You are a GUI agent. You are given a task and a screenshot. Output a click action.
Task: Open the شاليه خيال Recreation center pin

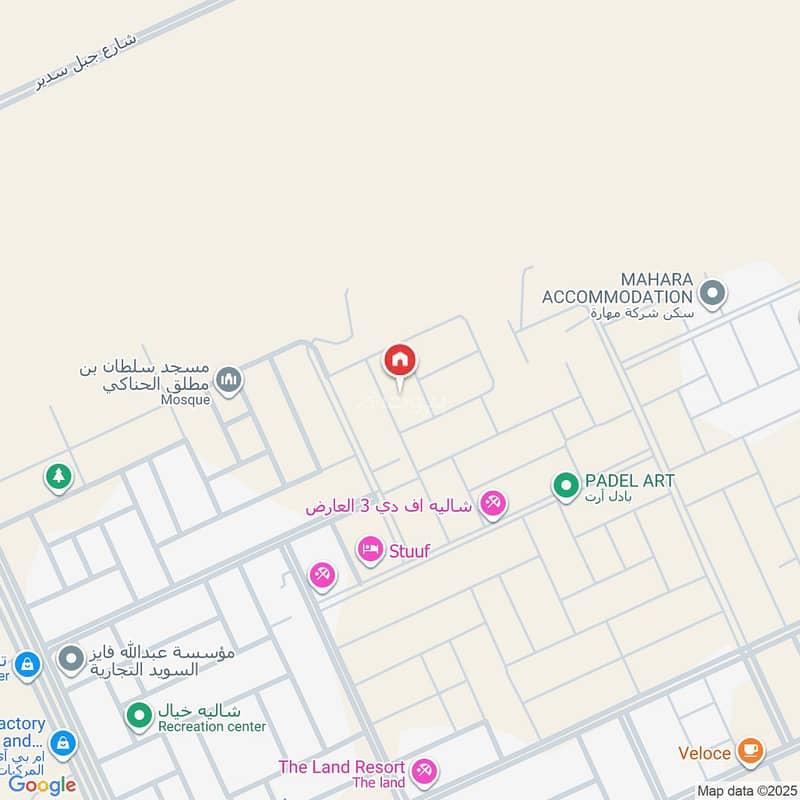(x=139, y=716)
